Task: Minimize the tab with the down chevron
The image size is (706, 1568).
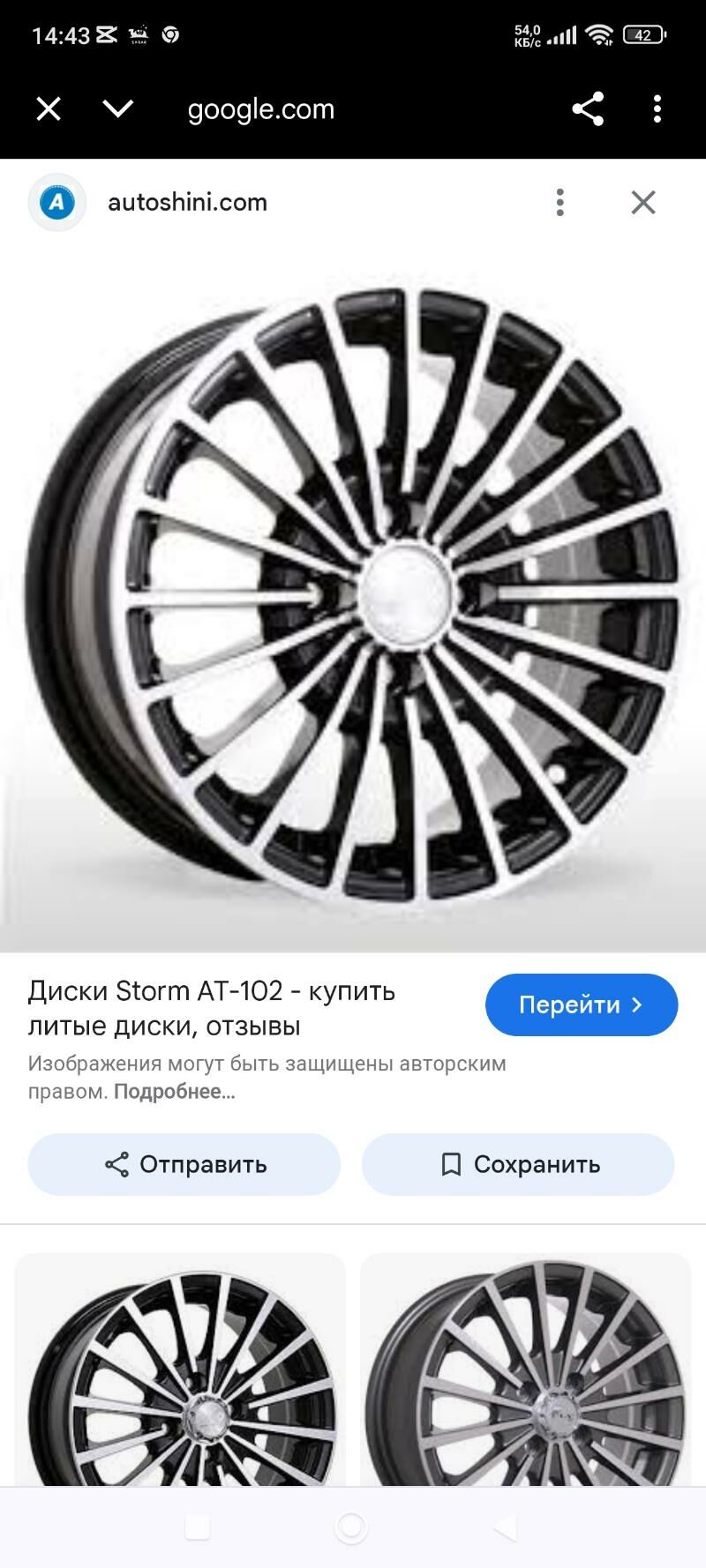Action: [117, 109]
